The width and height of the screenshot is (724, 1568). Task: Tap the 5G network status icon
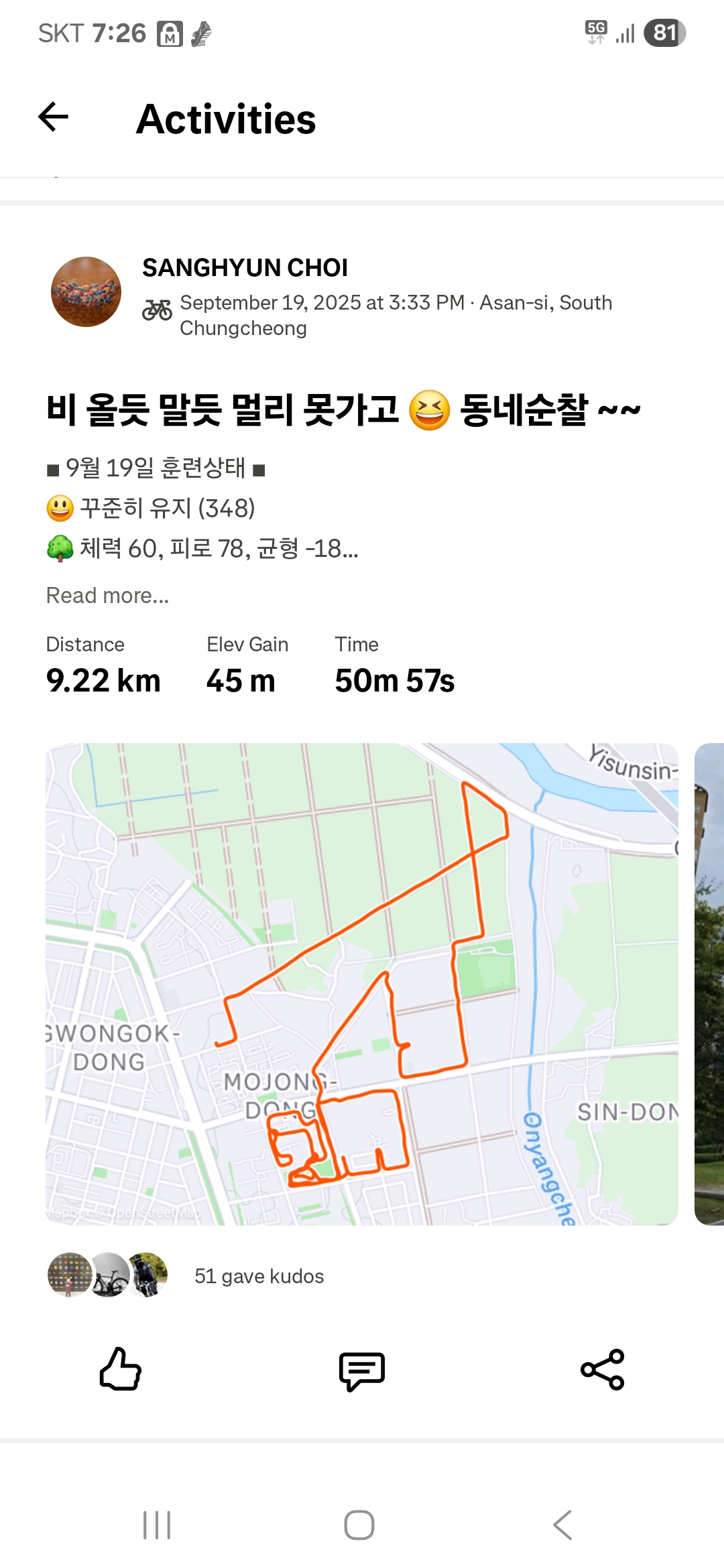click(x=595, y=30)
